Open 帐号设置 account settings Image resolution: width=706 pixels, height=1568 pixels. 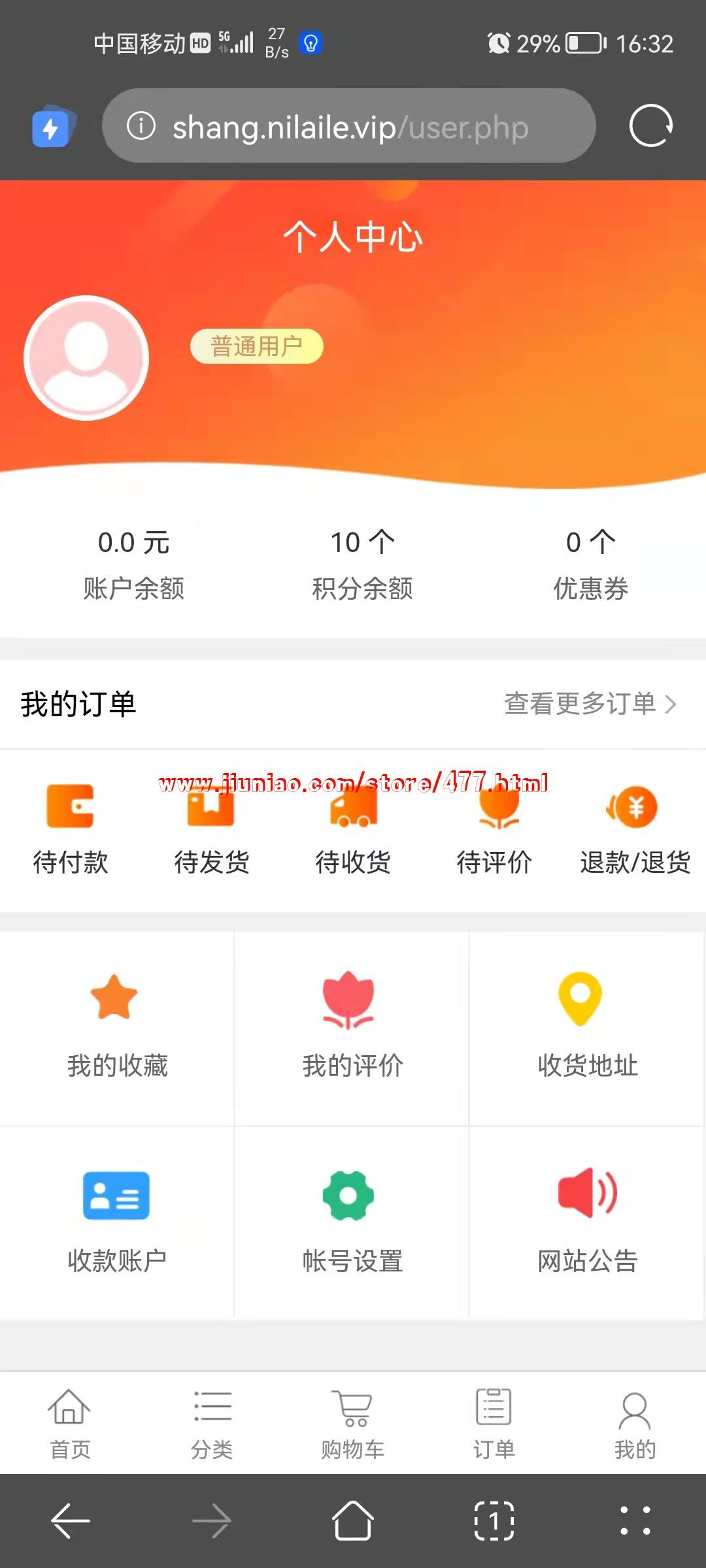[x=352, y=1222]
